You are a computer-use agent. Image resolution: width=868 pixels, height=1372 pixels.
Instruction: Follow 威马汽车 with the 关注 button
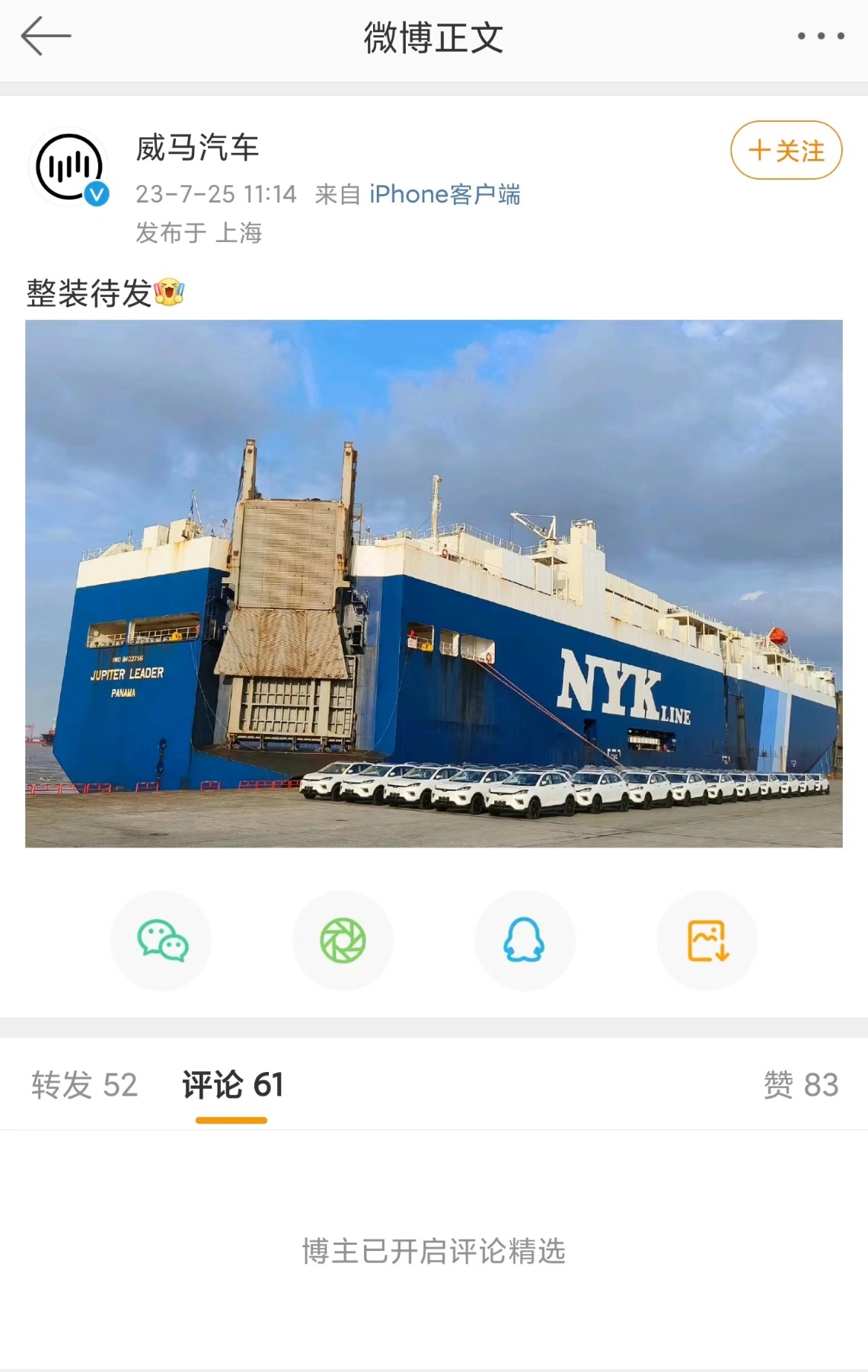click(x=786, y=150)
